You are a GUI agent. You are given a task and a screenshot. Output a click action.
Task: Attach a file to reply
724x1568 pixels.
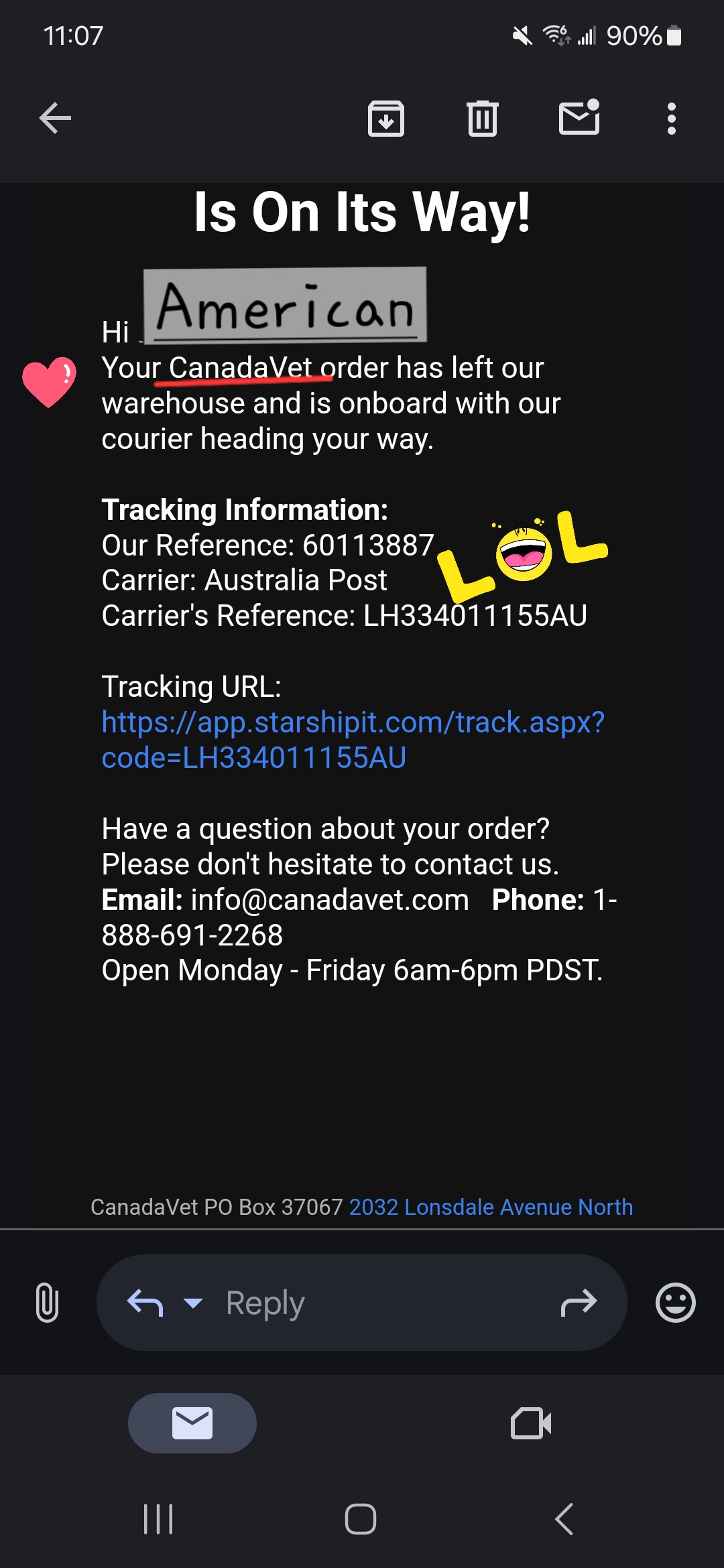pyautogui.click(x=47, y=1303)
